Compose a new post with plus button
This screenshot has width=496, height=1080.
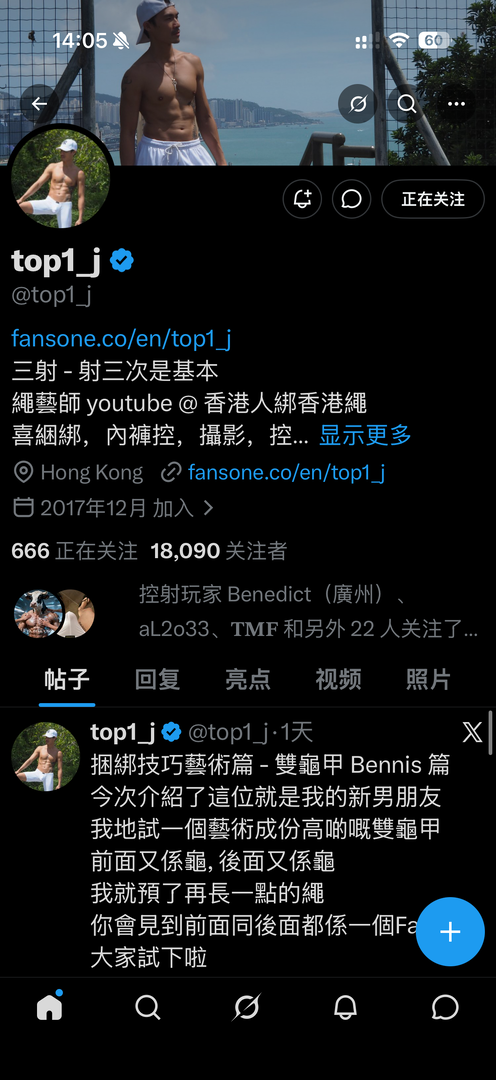point(450,932)
